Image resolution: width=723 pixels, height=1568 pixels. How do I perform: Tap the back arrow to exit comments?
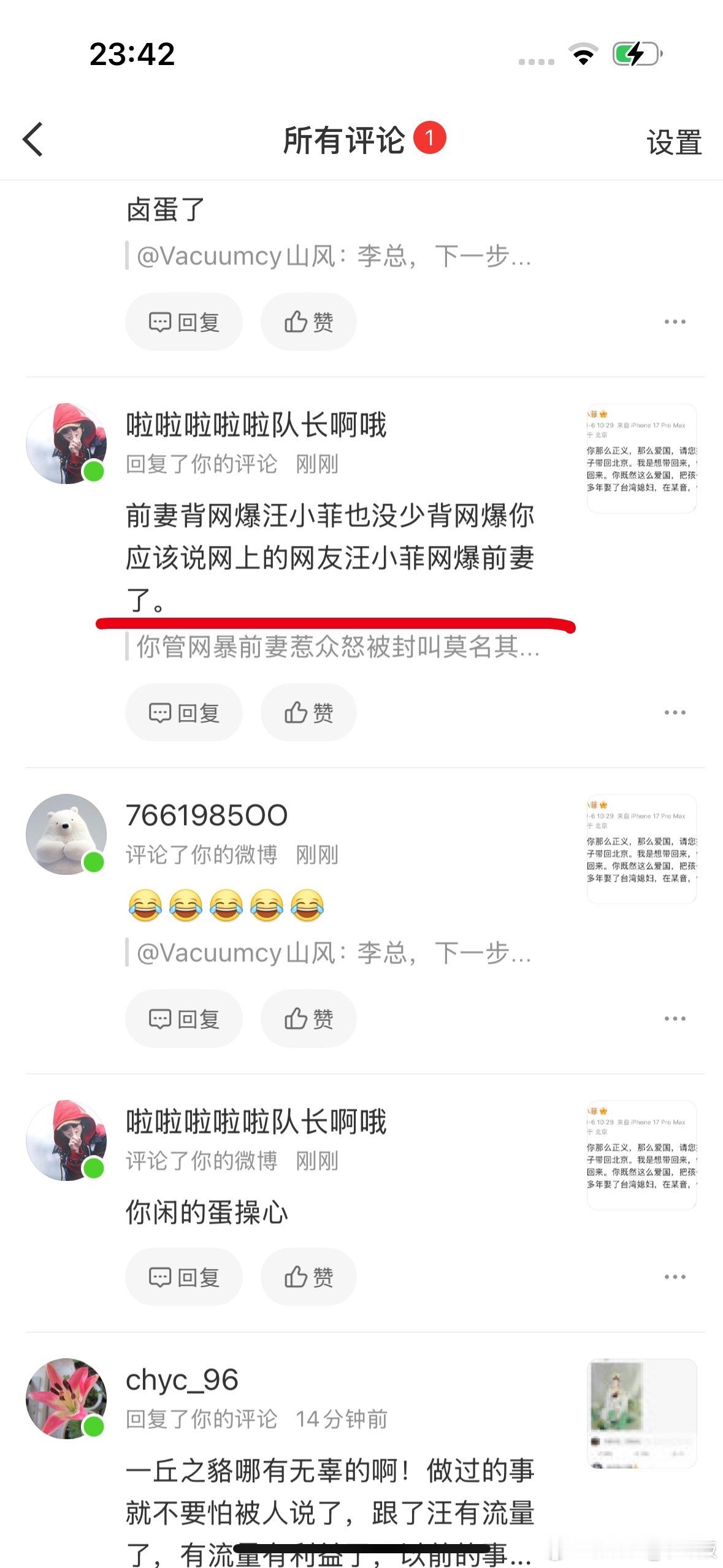tap(33, 140)
